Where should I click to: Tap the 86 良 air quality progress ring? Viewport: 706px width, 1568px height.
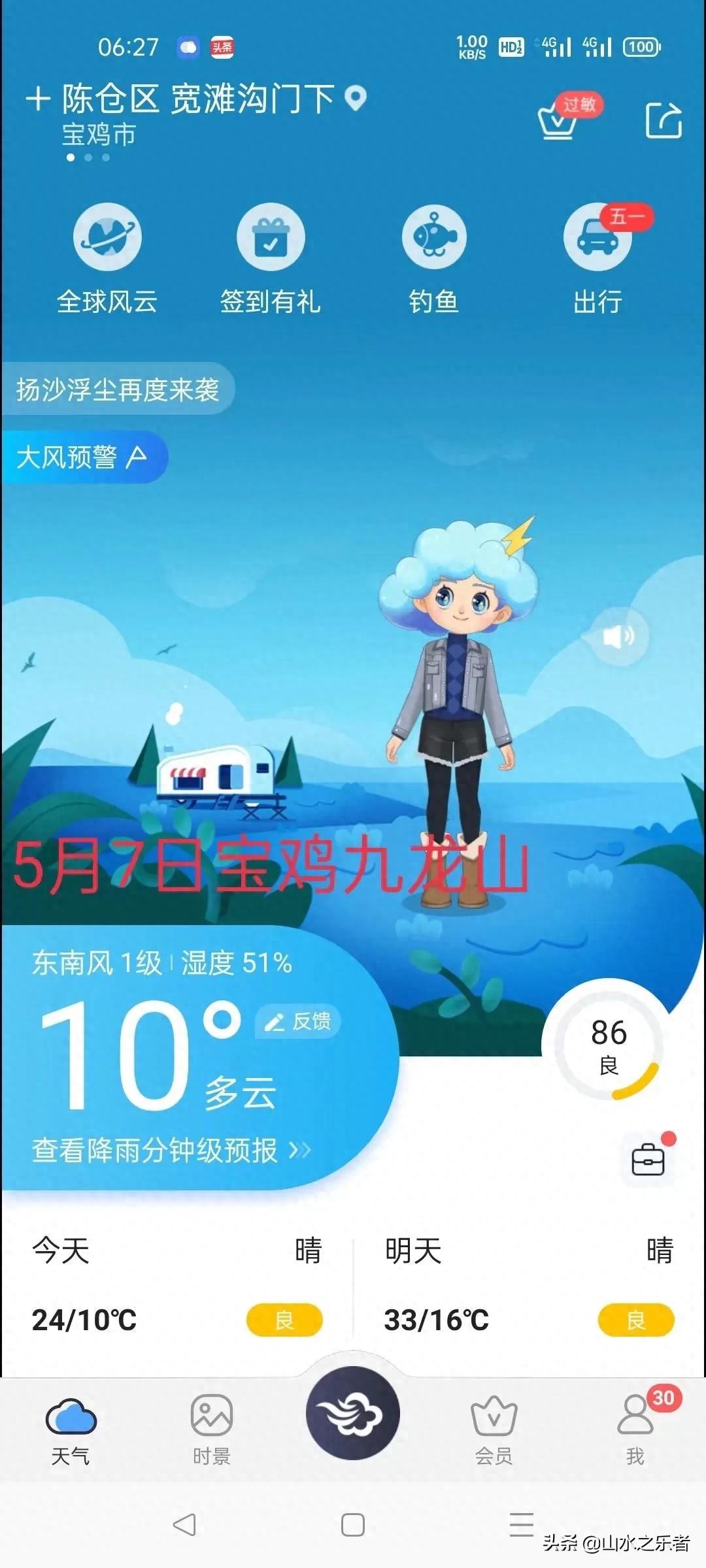tap(606, 1041)
